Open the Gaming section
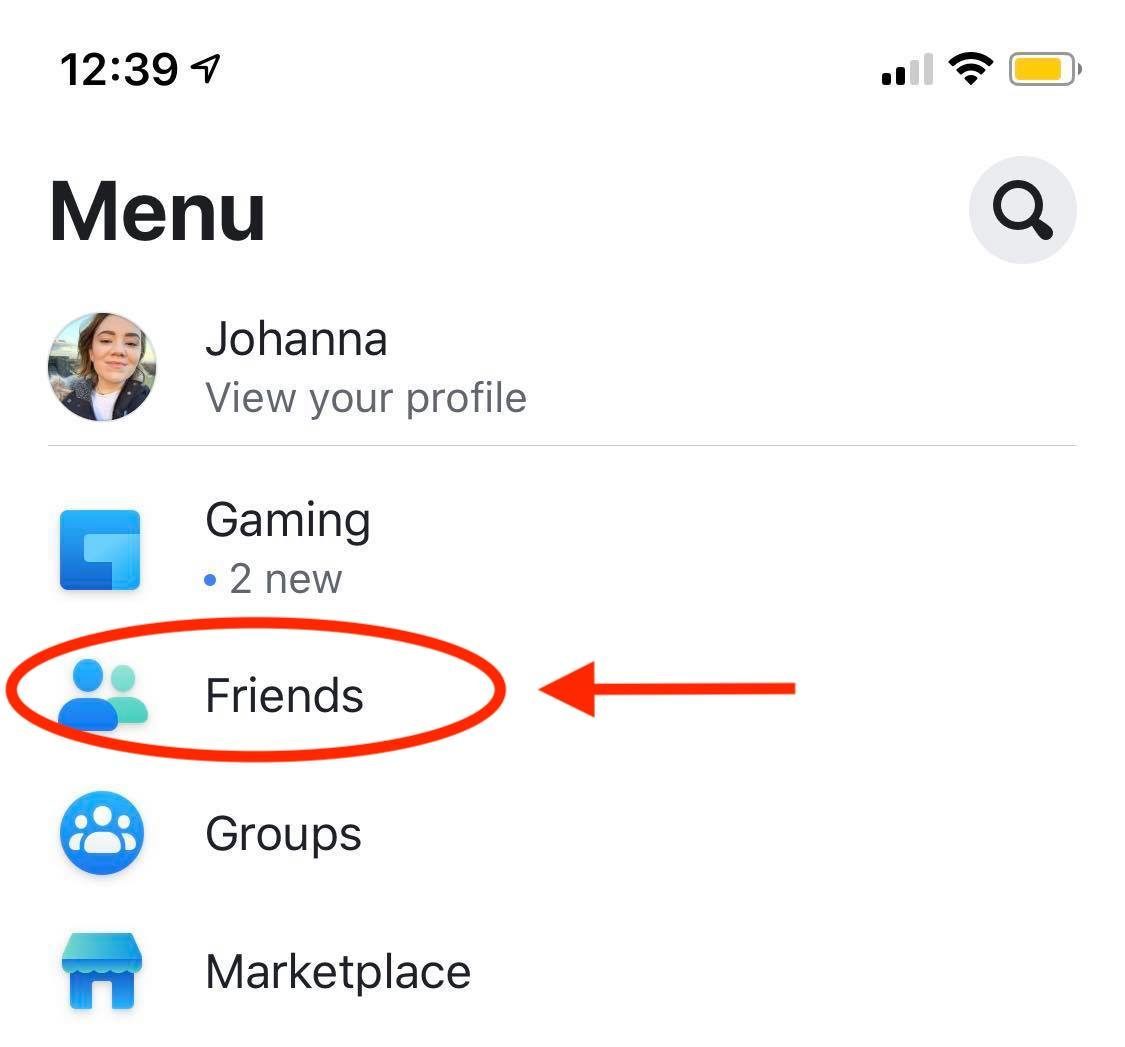Viewport: 1125px width, 1047px height. [x=287, y=548]
